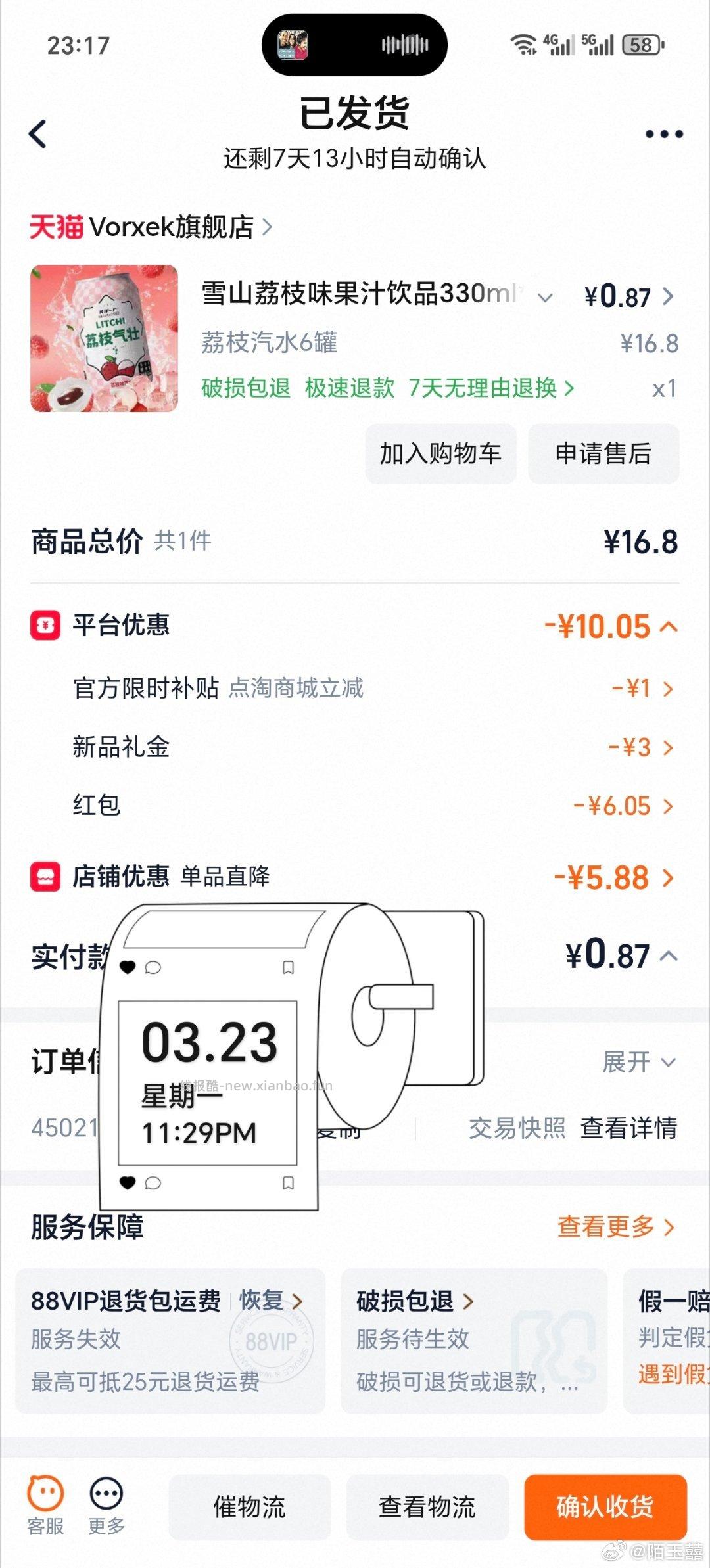Screen dimensions: 710x1568
Task: Tap the 天猫 logo beside the store name
Action: click(55, 227)
